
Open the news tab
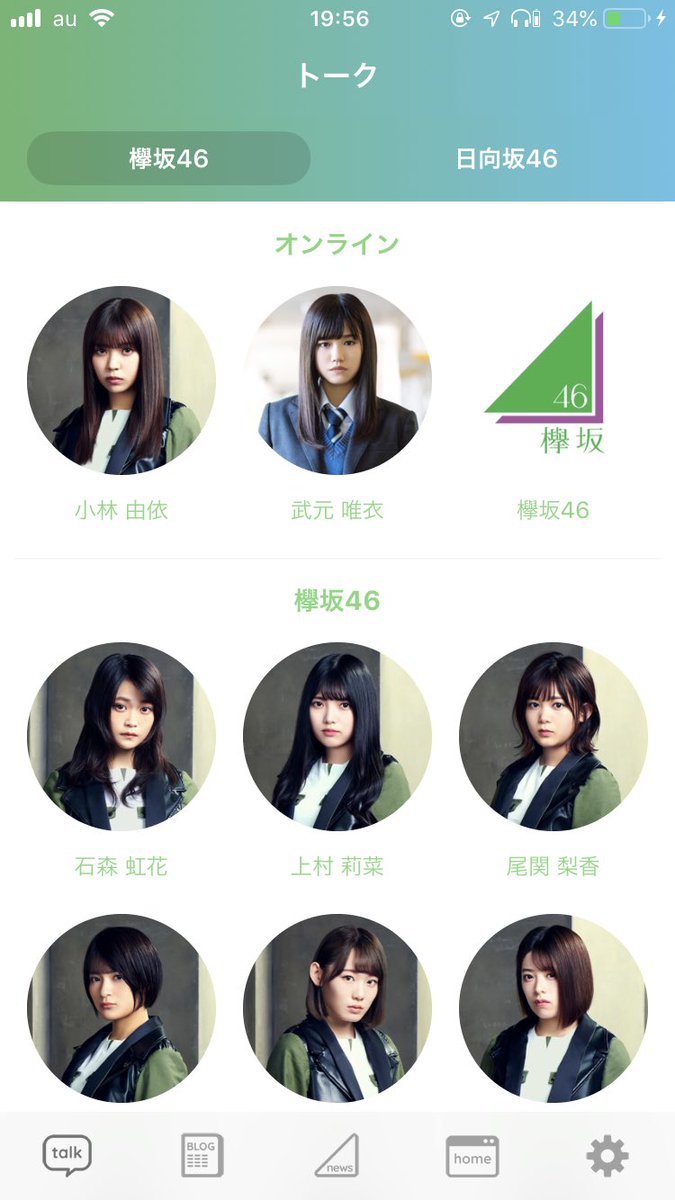[x=337, y=1156]
